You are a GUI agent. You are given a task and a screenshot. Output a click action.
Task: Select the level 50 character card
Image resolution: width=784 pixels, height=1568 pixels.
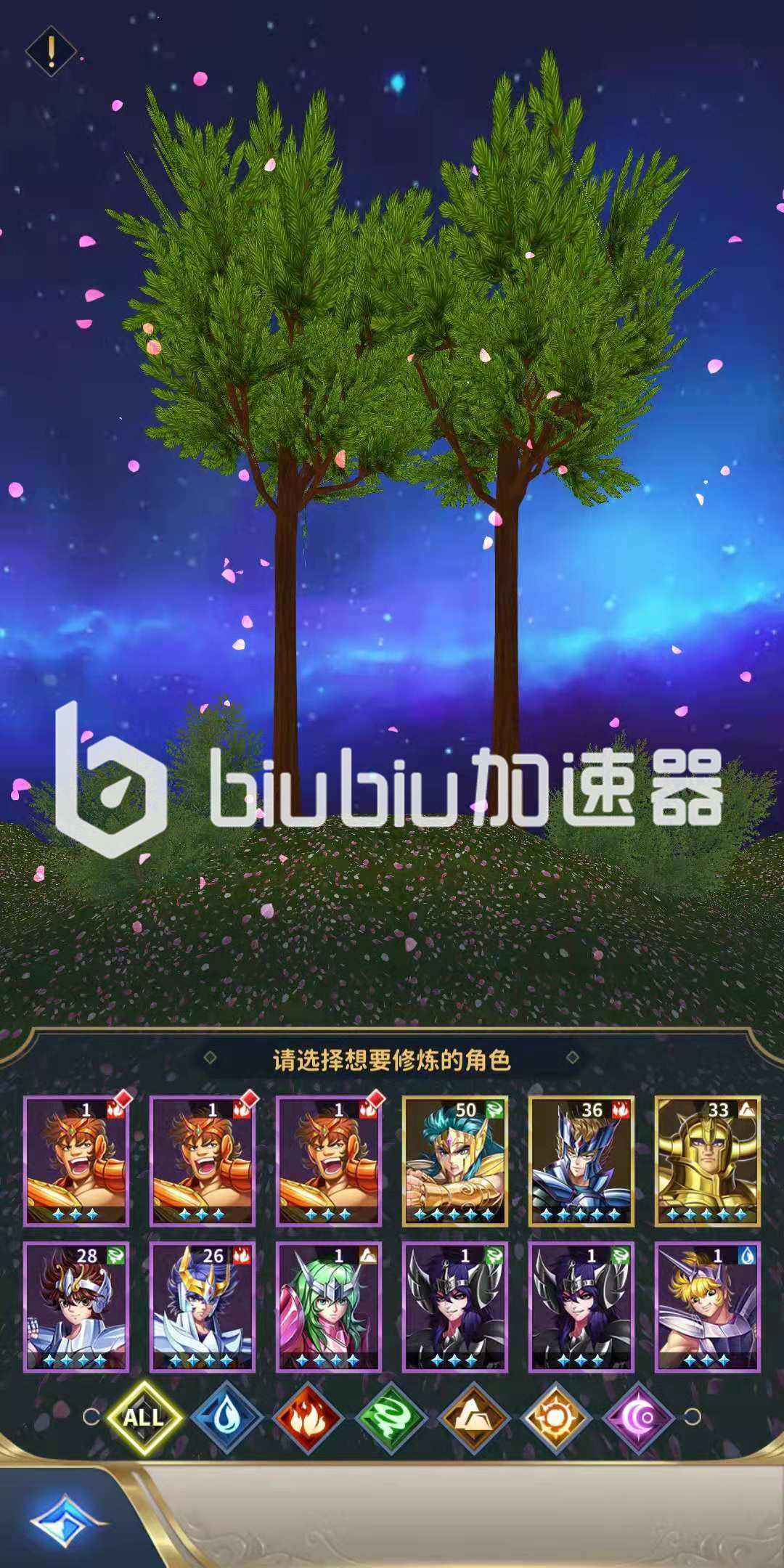[455, 1161]
